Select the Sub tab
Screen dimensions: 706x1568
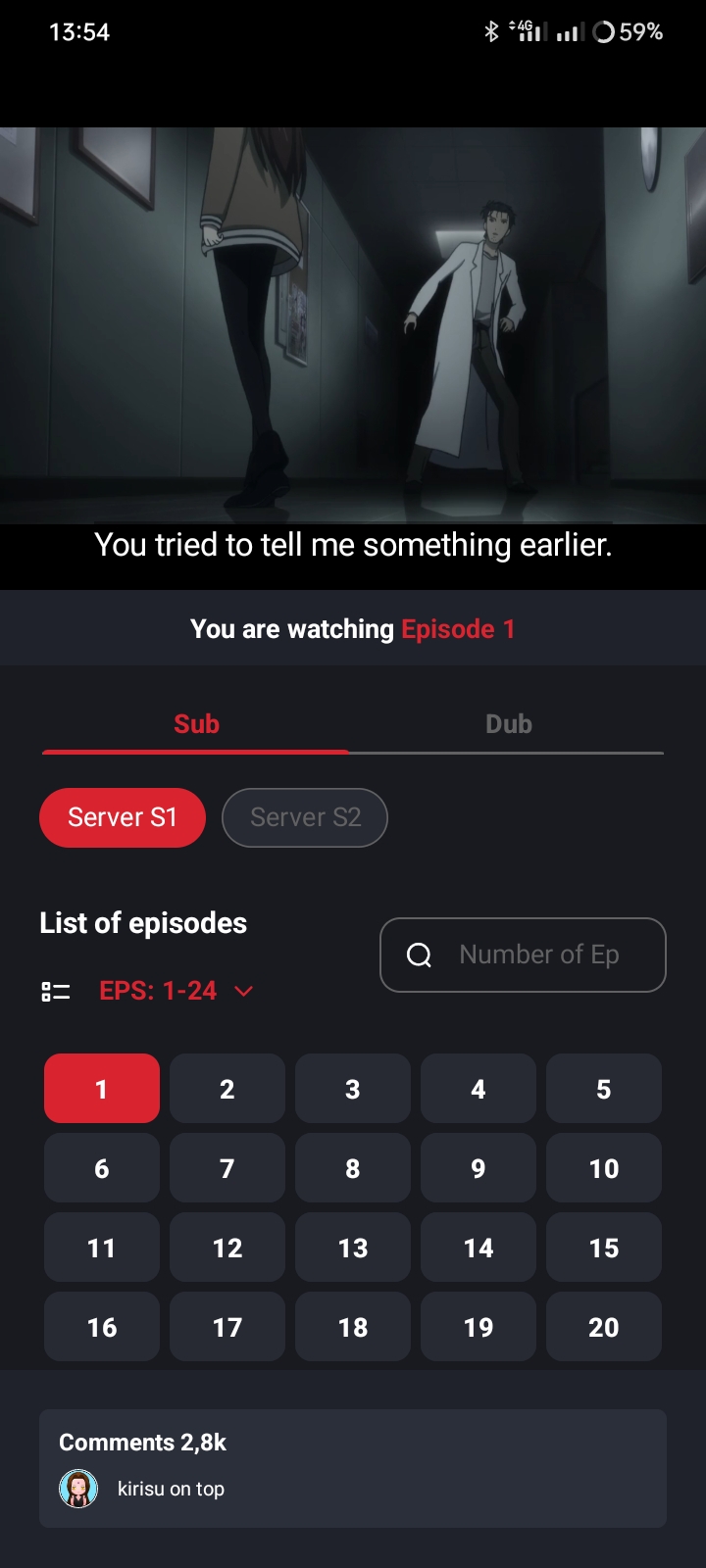(196, 724)
